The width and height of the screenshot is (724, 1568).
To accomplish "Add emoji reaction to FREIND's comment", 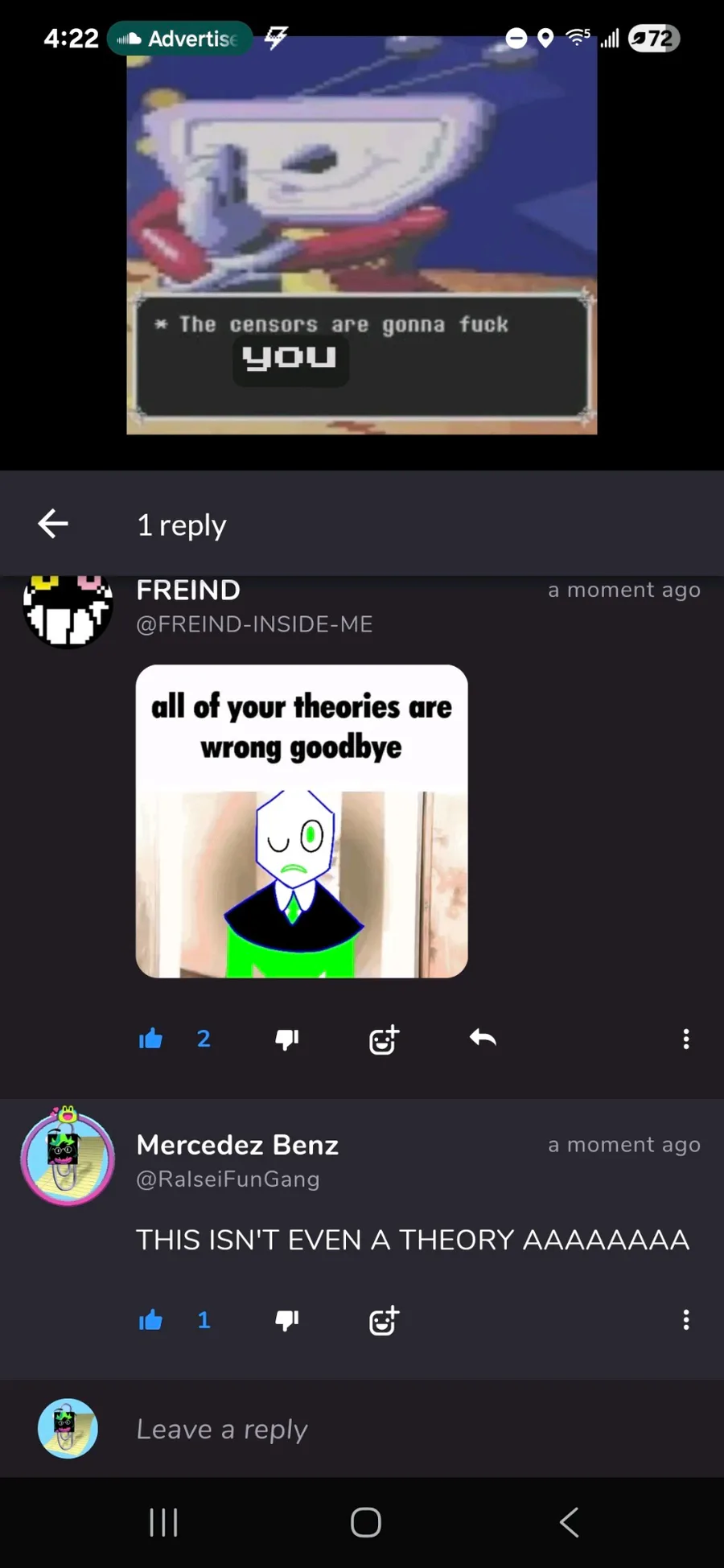I will (x=384, y=1039).
